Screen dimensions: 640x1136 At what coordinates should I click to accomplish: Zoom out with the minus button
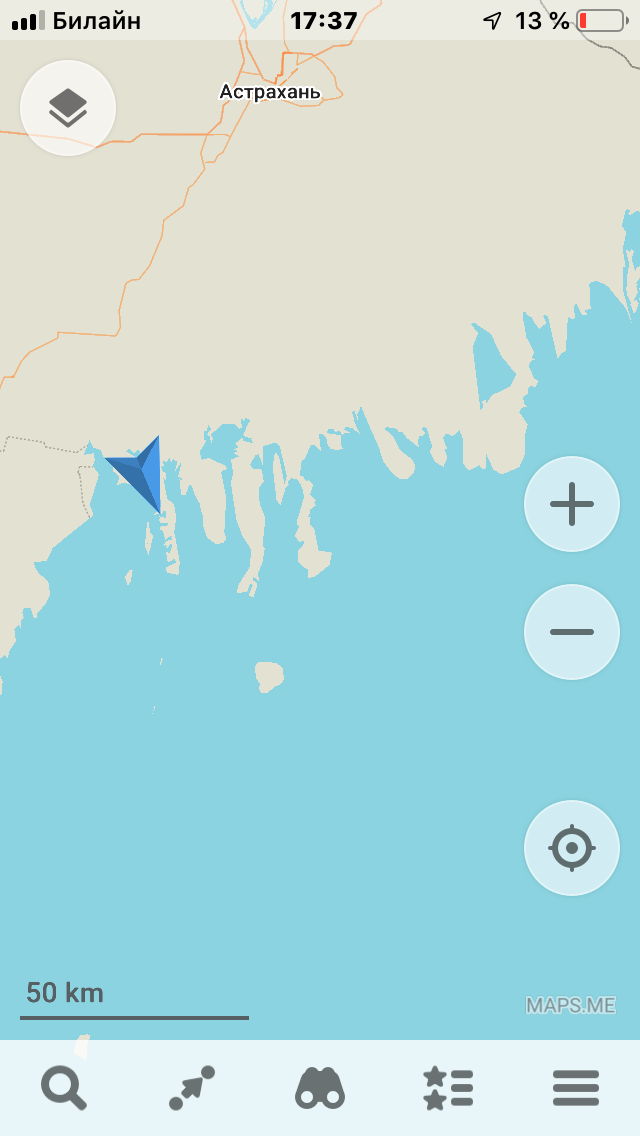click(x=572, y=632)
